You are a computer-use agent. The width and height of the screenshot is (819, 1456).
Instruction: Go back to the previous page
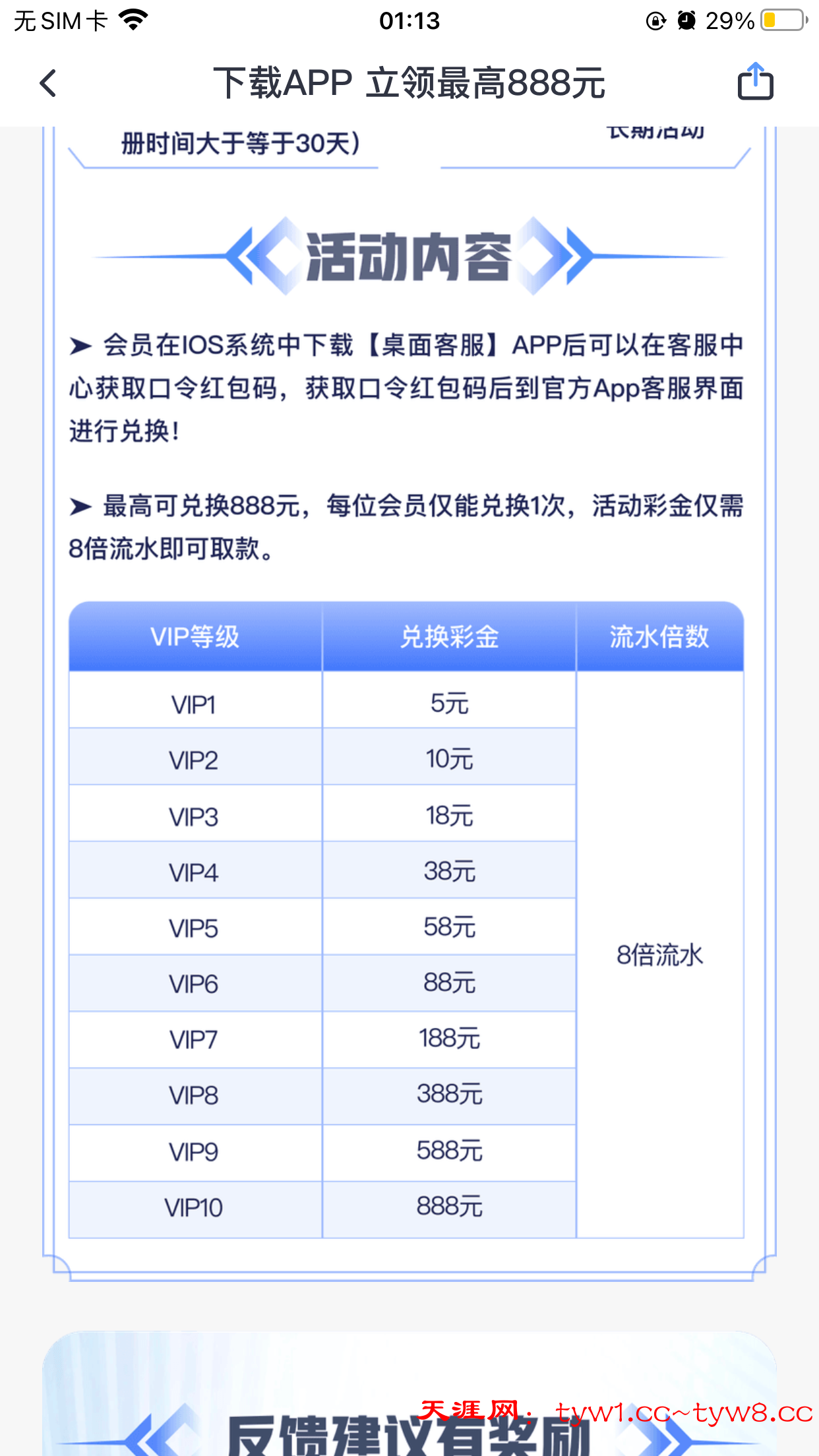pos(48,84)
